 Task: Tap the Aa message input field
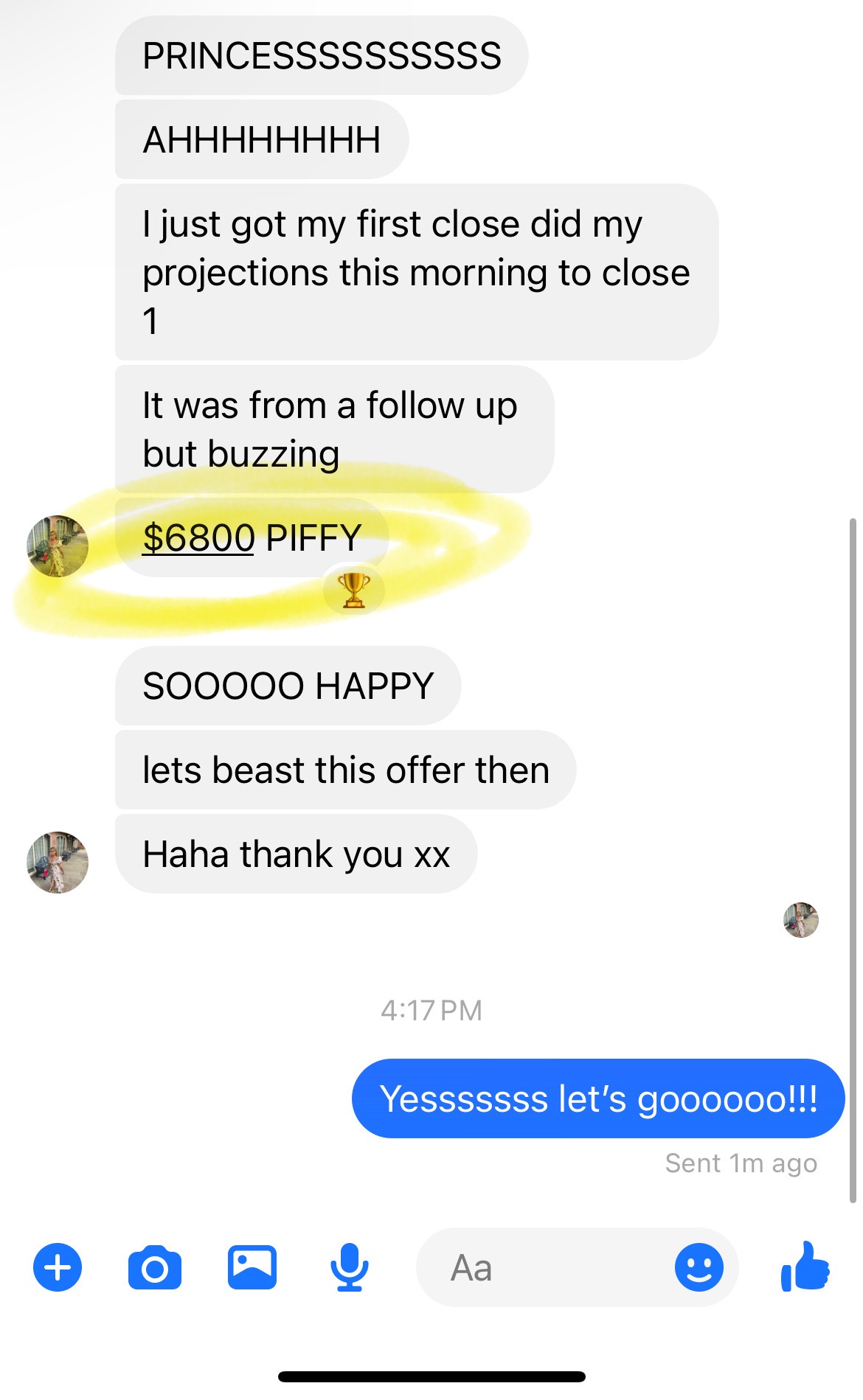546,1267
